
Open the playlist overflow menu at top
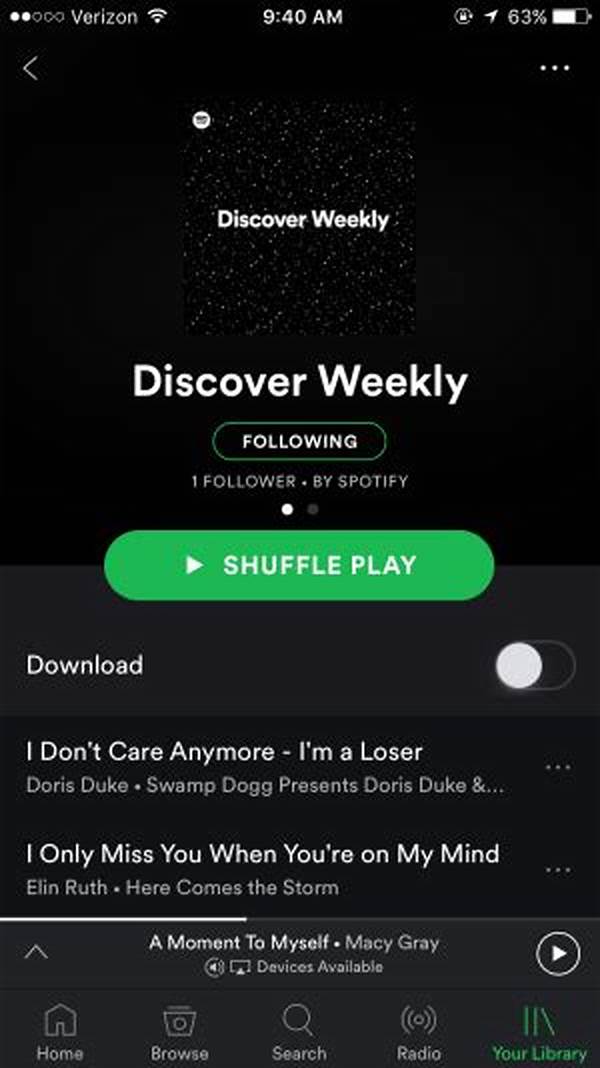click(554, 68)
